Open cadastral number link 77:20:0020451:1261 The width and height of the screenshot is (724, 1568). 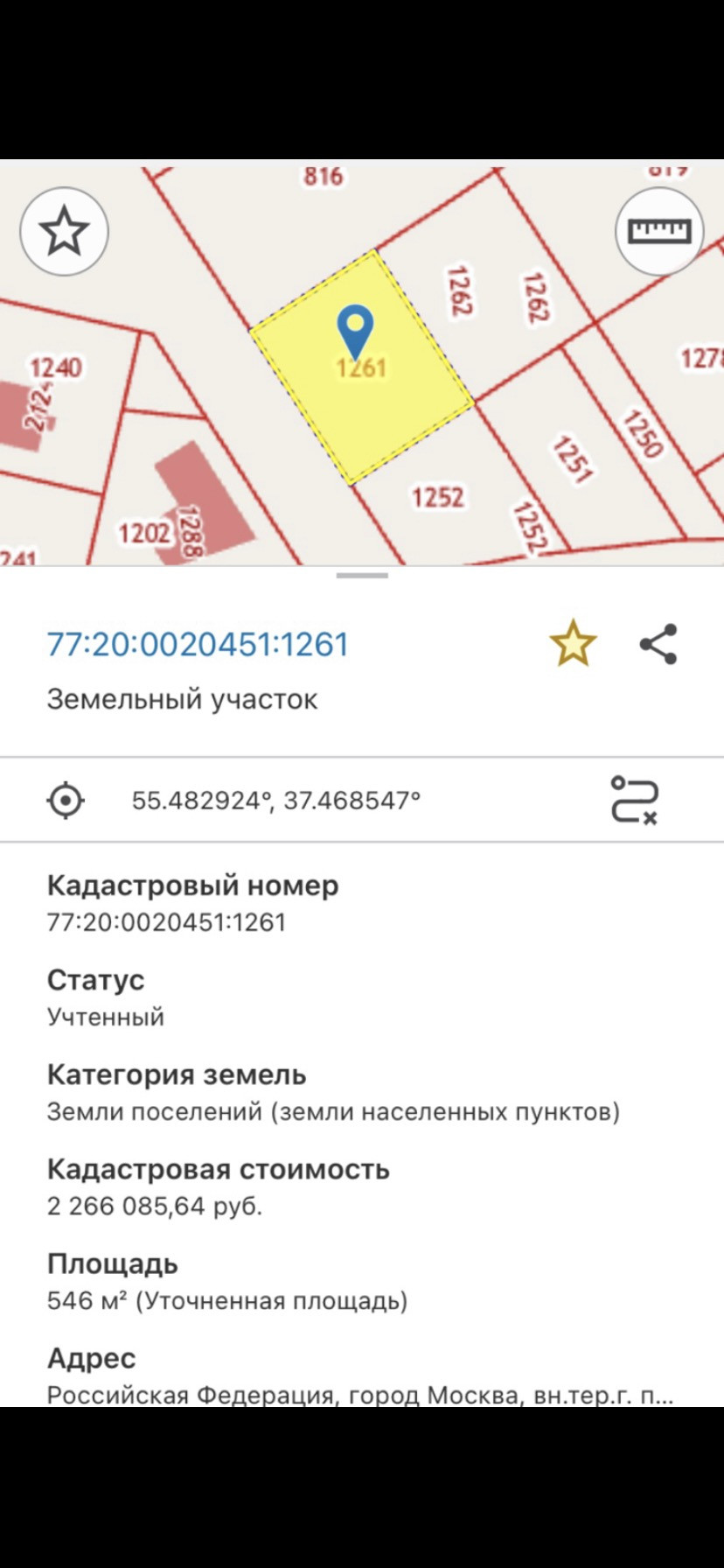click(x=198, y=645)
